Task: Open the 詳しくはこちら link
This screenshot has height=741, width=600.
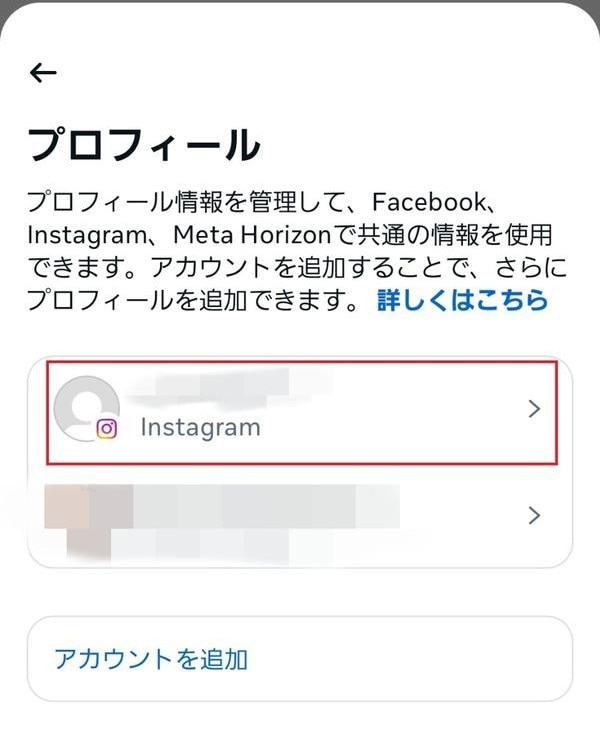Action: coord(462,300)
